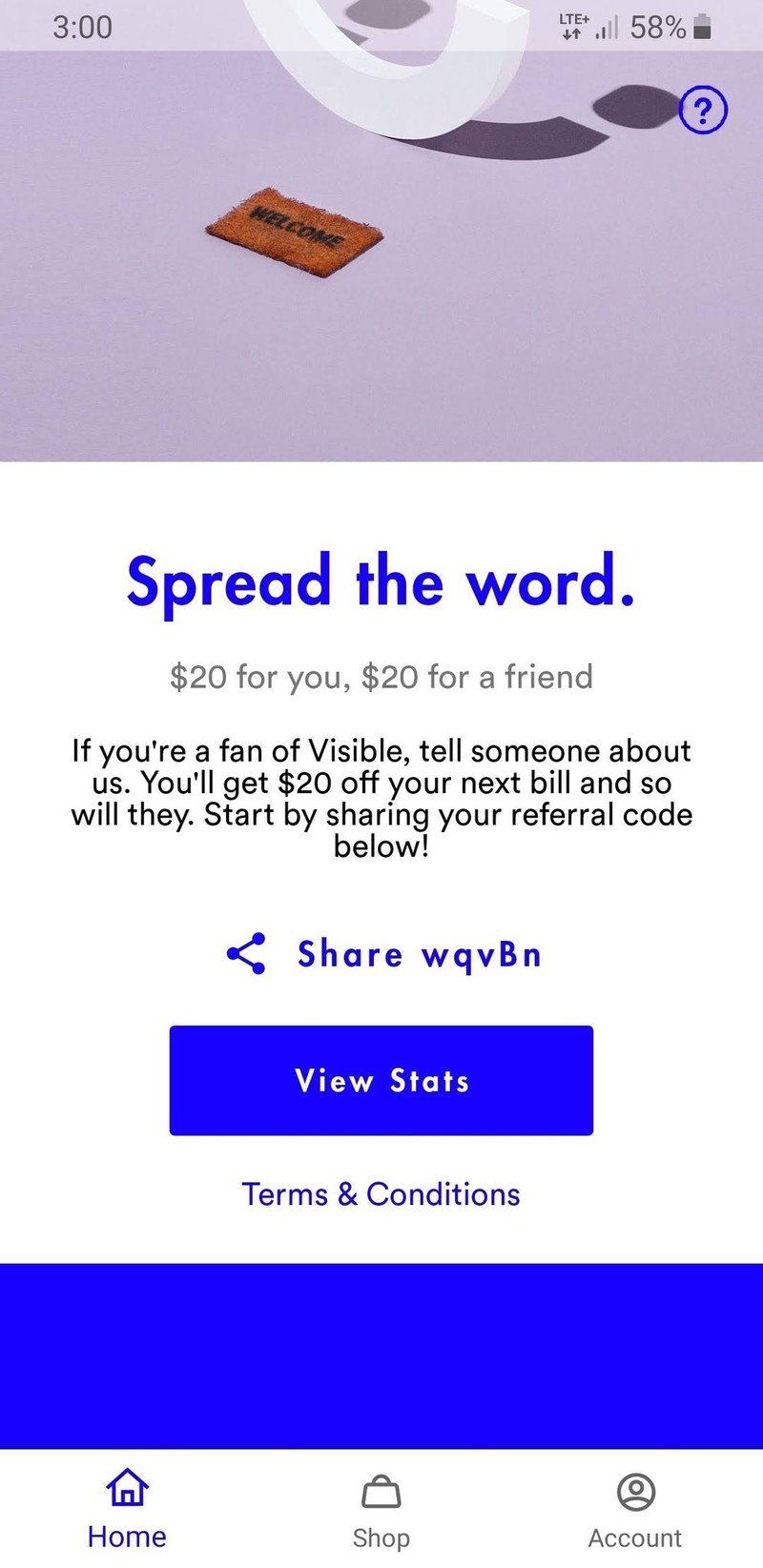Tap the cellular signal strength icon

[608, 27]
